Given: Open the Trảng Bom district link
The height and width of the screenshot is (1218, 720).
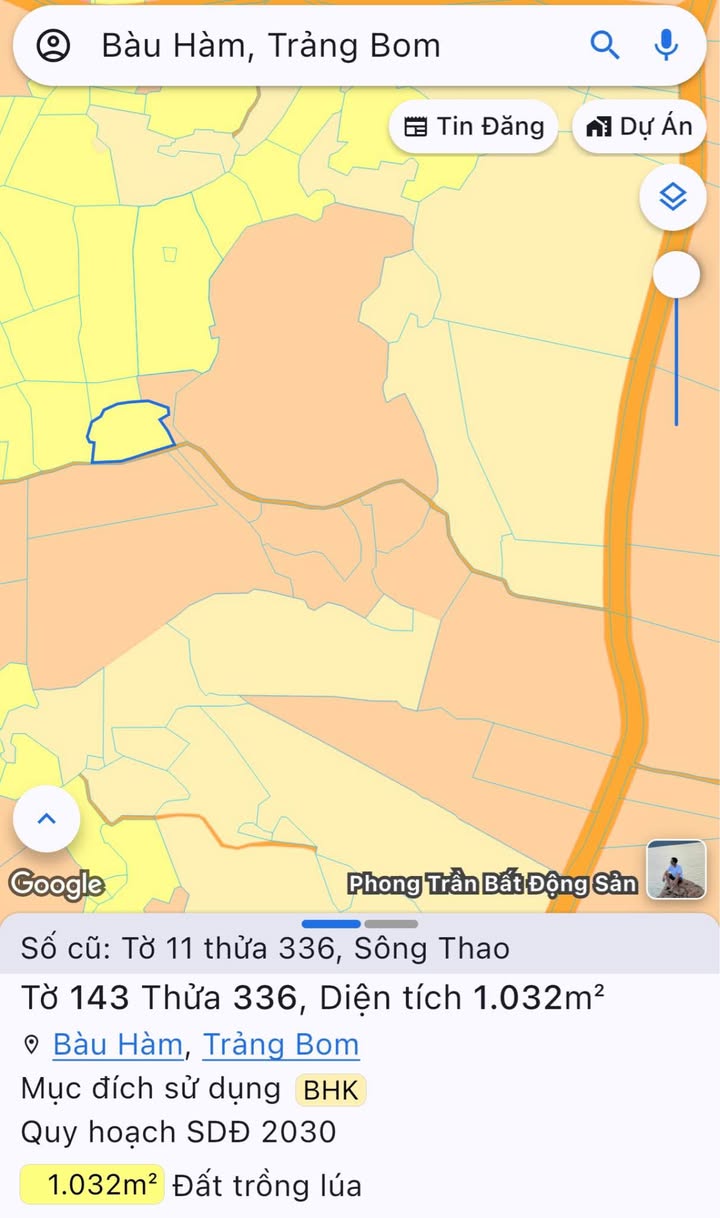Looking at the screenshot, I should tap(281, 1045).
